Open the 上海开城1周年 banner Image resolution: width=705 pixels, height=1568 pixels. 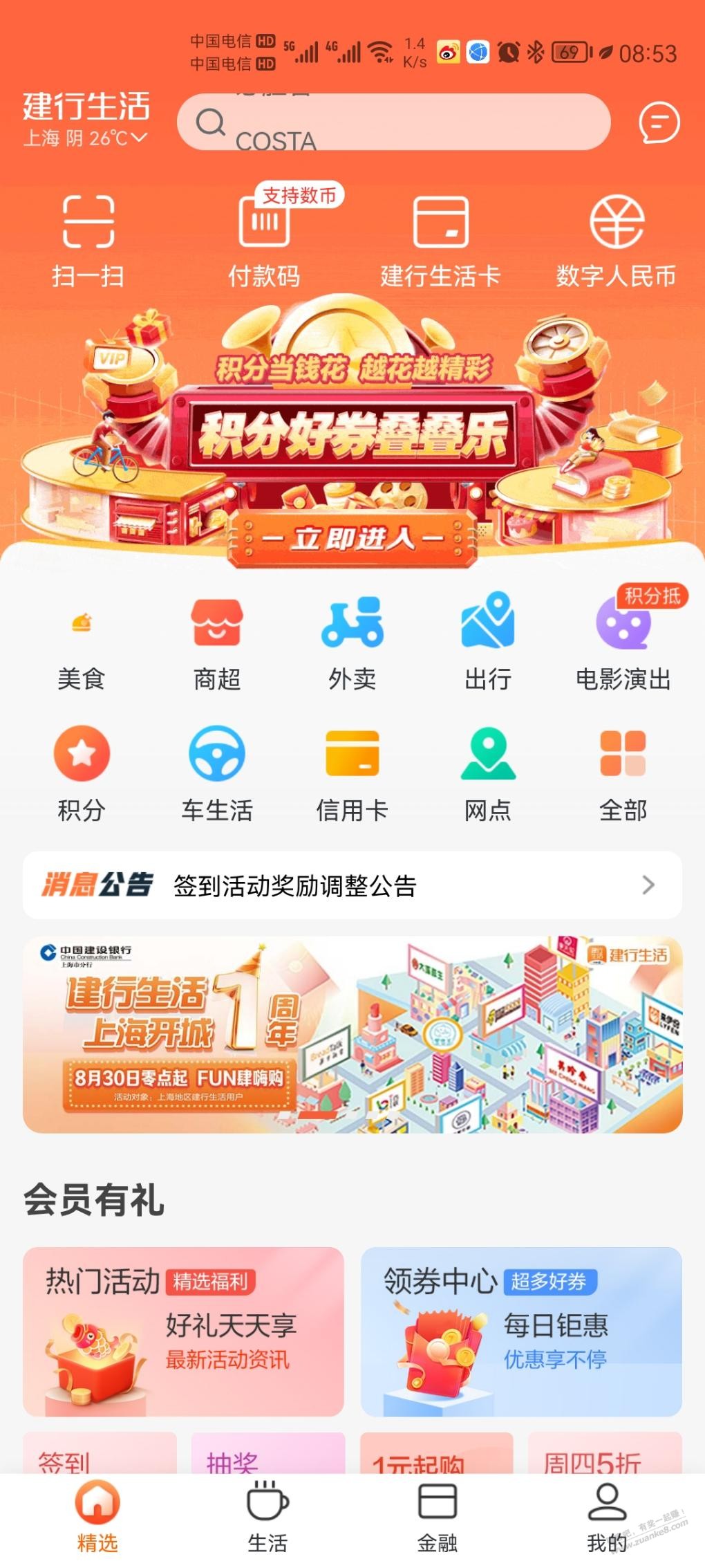click(x=352, y=1035)
